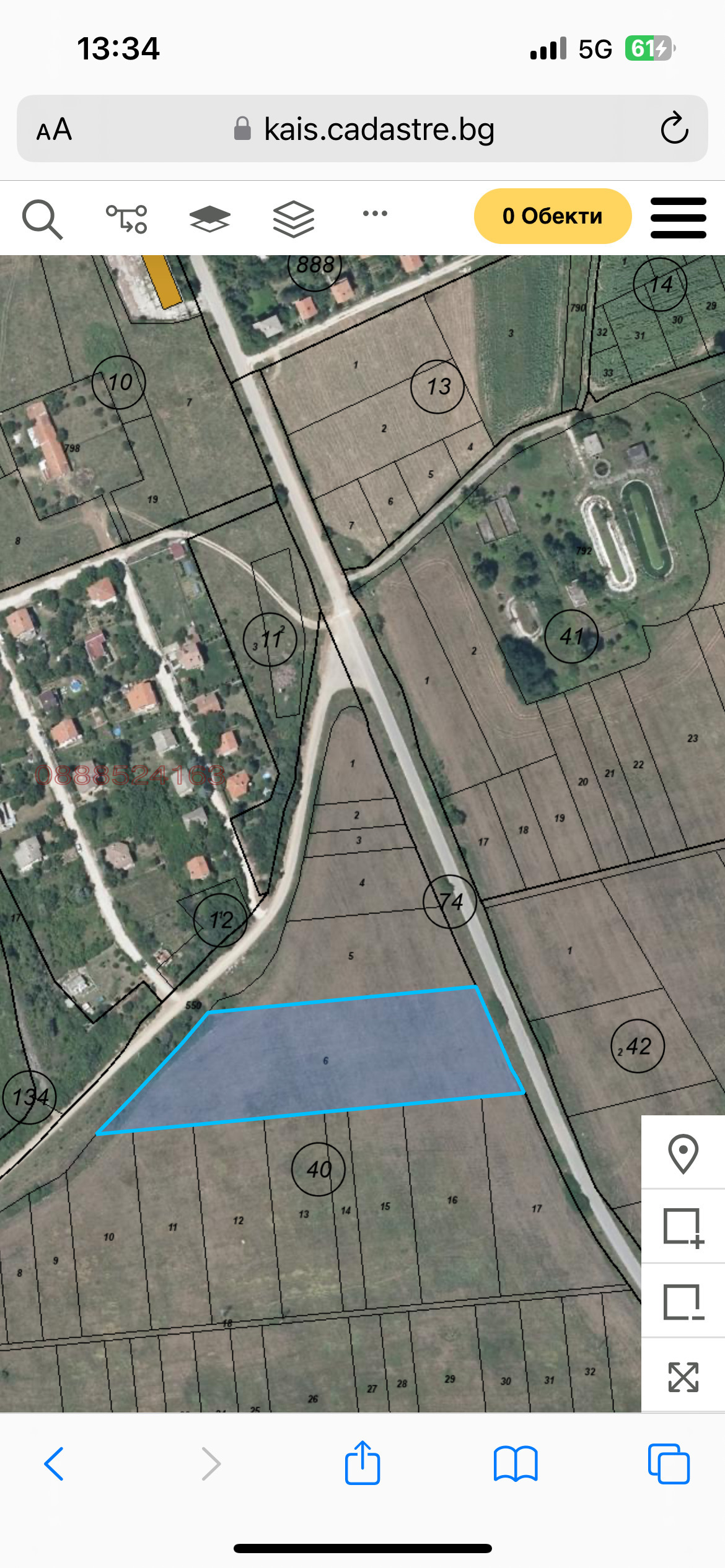Image resolution: width=725 pixels, height=1568 pixels.
Task: Tap the zoom out square-minus control
Action: pos(683,1301)
